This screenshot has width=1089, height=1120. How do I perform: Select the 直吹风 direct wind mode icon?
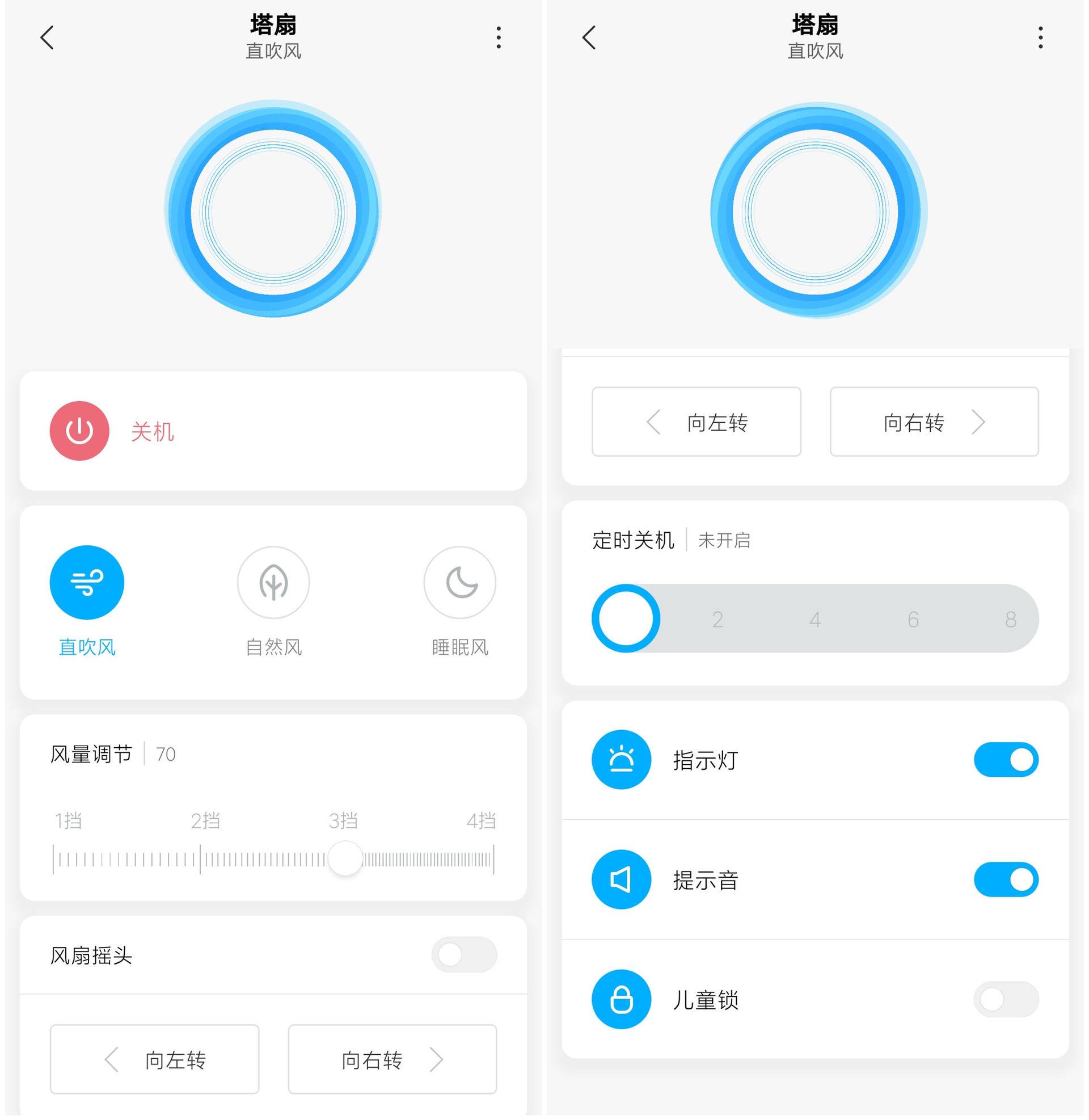(x=86, y=582)
